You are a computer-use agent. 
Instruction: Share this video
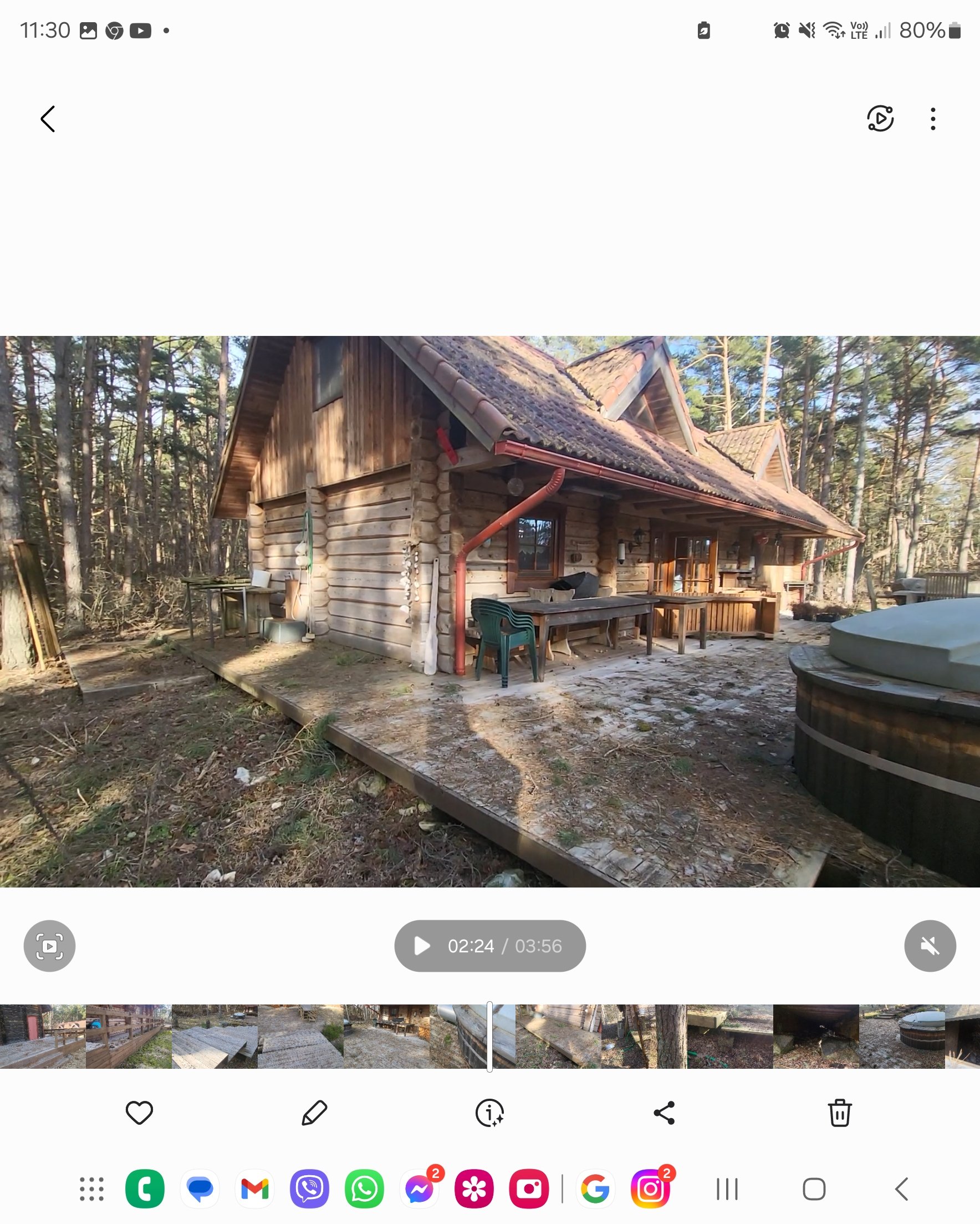coord(663,1113)
